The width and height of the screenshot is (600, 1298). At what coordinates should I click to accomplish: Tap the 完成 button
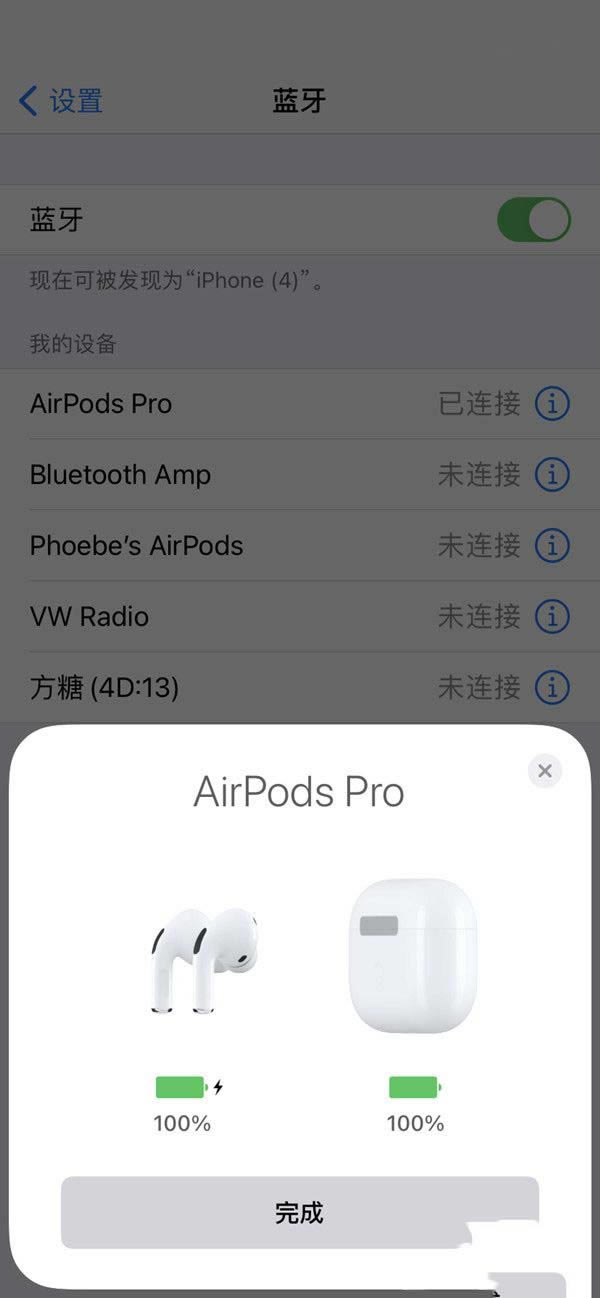(x=300, y=1213)
